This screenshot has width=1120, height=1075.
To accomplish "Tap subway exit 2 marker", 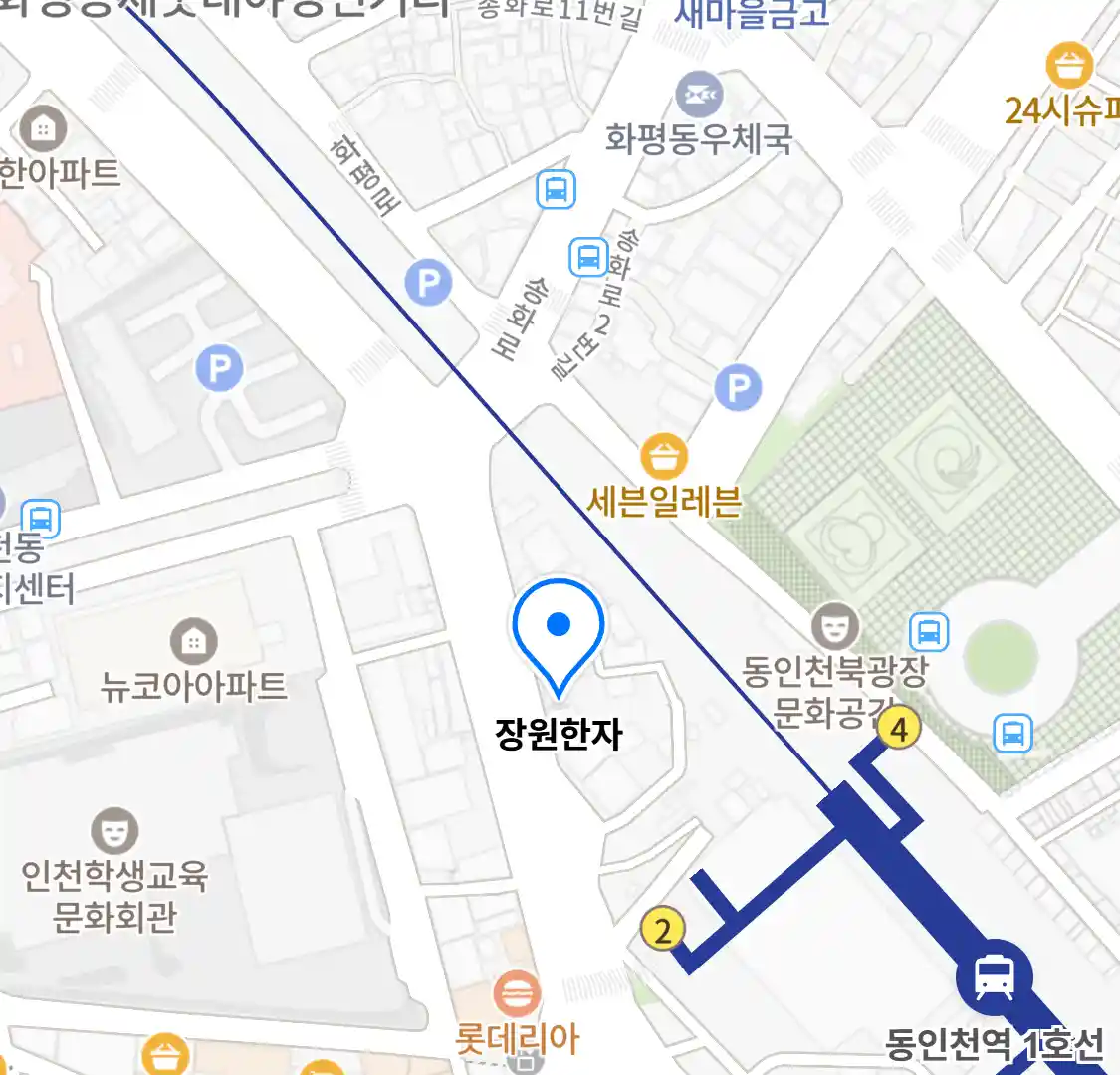I will pos(663,930).
